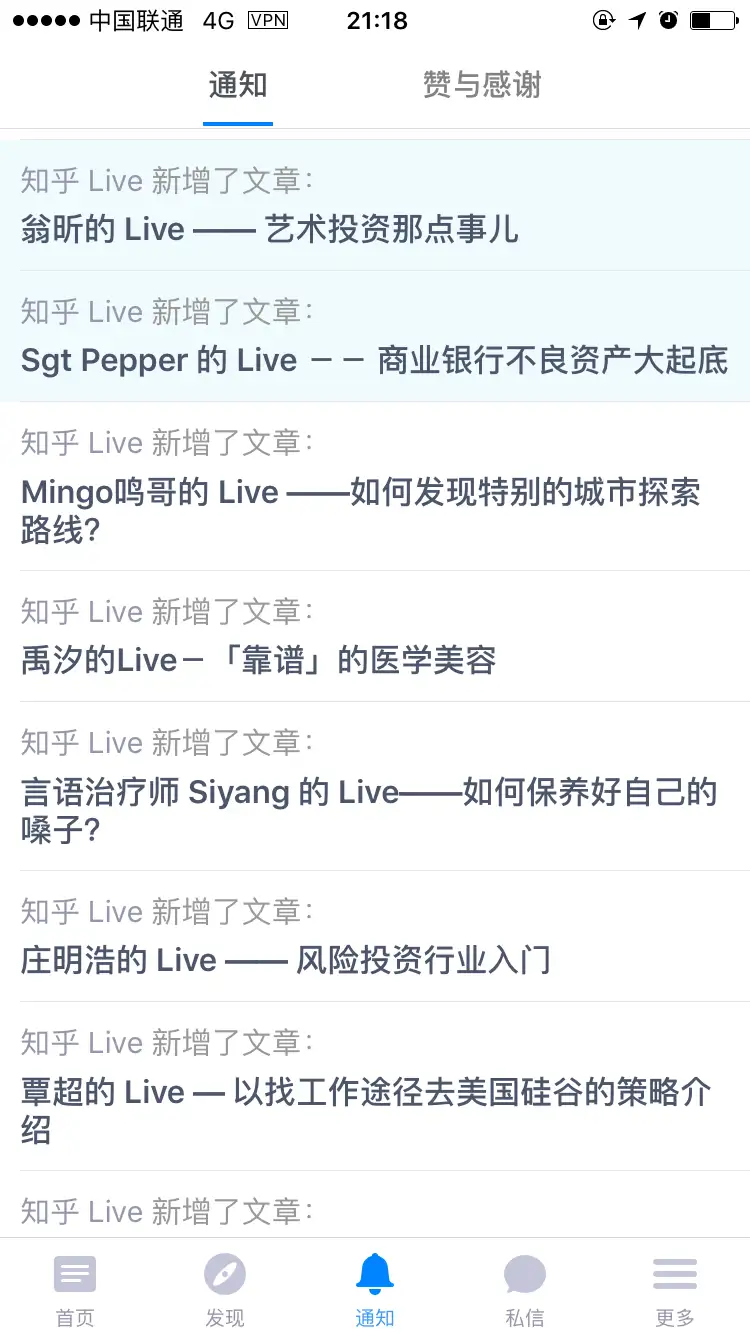The width and height of the screenshot is (750, 1334).
Task: Open 禹汐的Live 医学美容 notification
Action: click(x=375, y=636)
